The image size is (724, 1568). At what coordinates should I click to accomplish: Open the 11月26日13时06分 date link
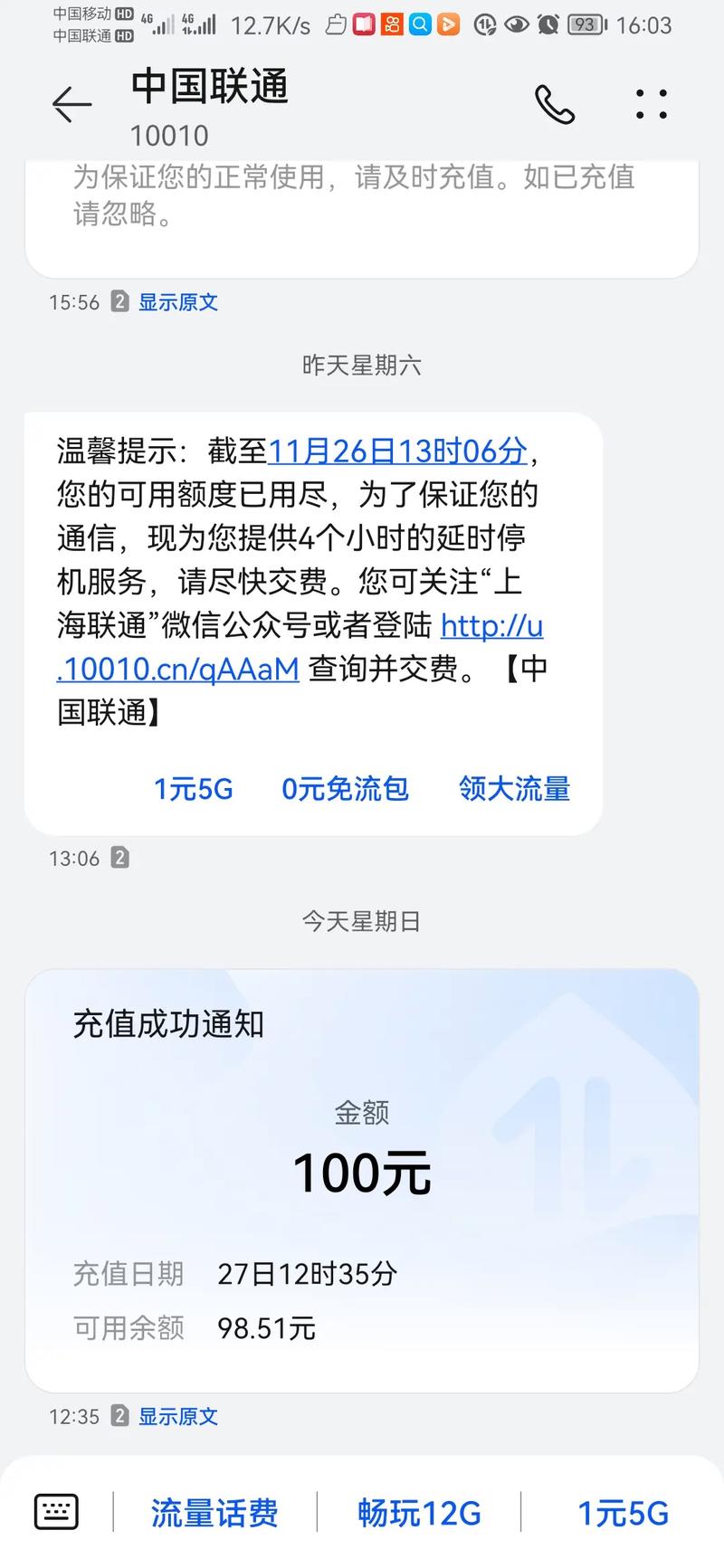click(x=397, y=450)
